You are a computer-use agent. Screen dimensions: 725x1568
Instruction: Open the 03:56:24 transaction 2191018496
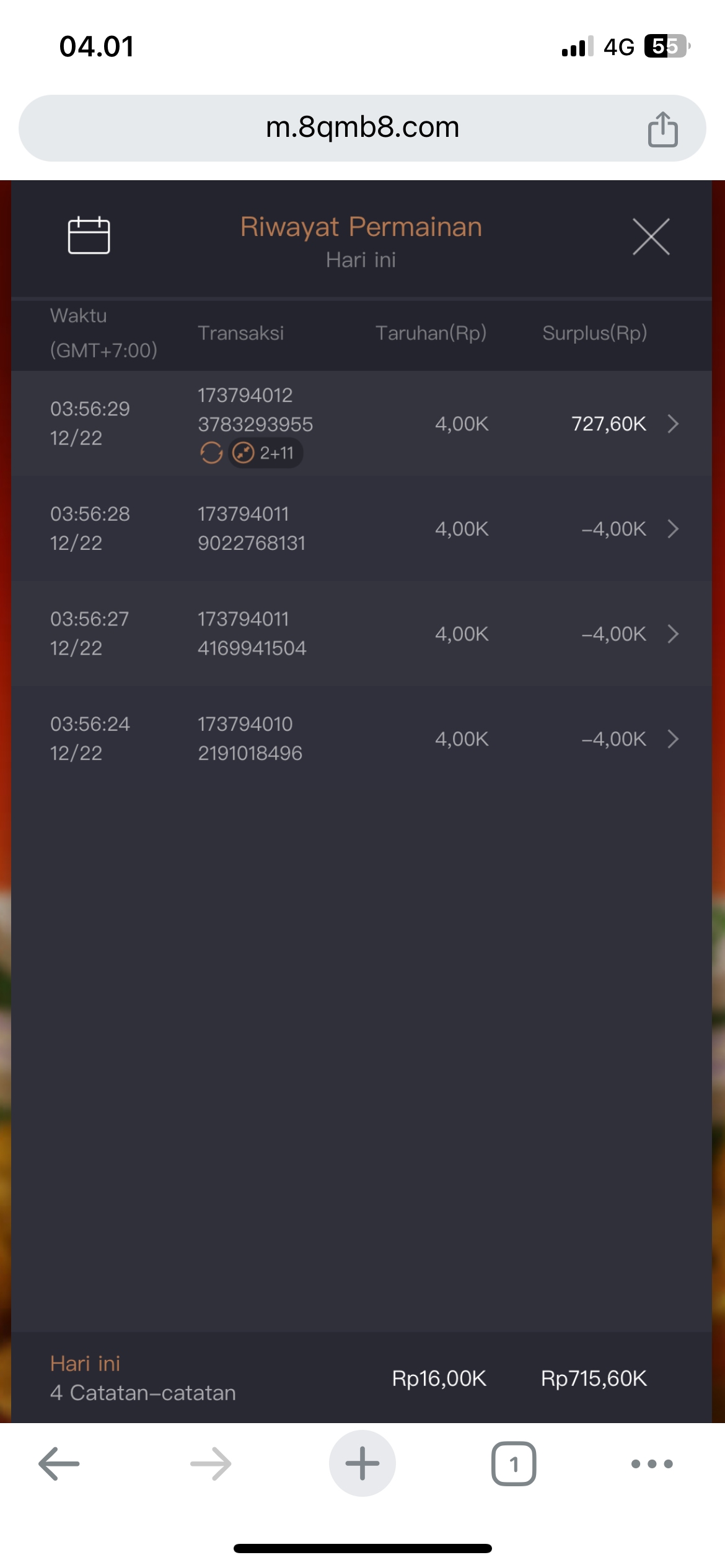tap(672, 739)
